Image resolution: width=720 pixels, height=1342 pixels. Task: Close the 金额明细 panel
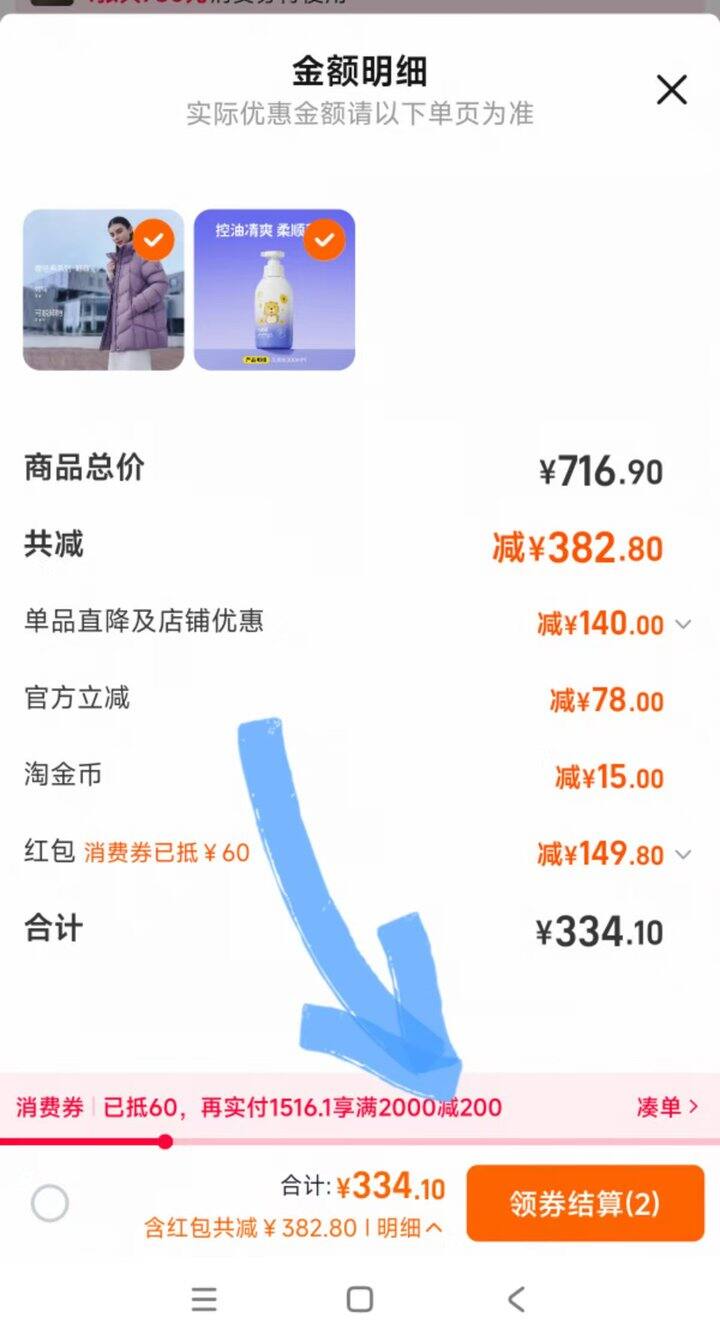click(671, 90)
